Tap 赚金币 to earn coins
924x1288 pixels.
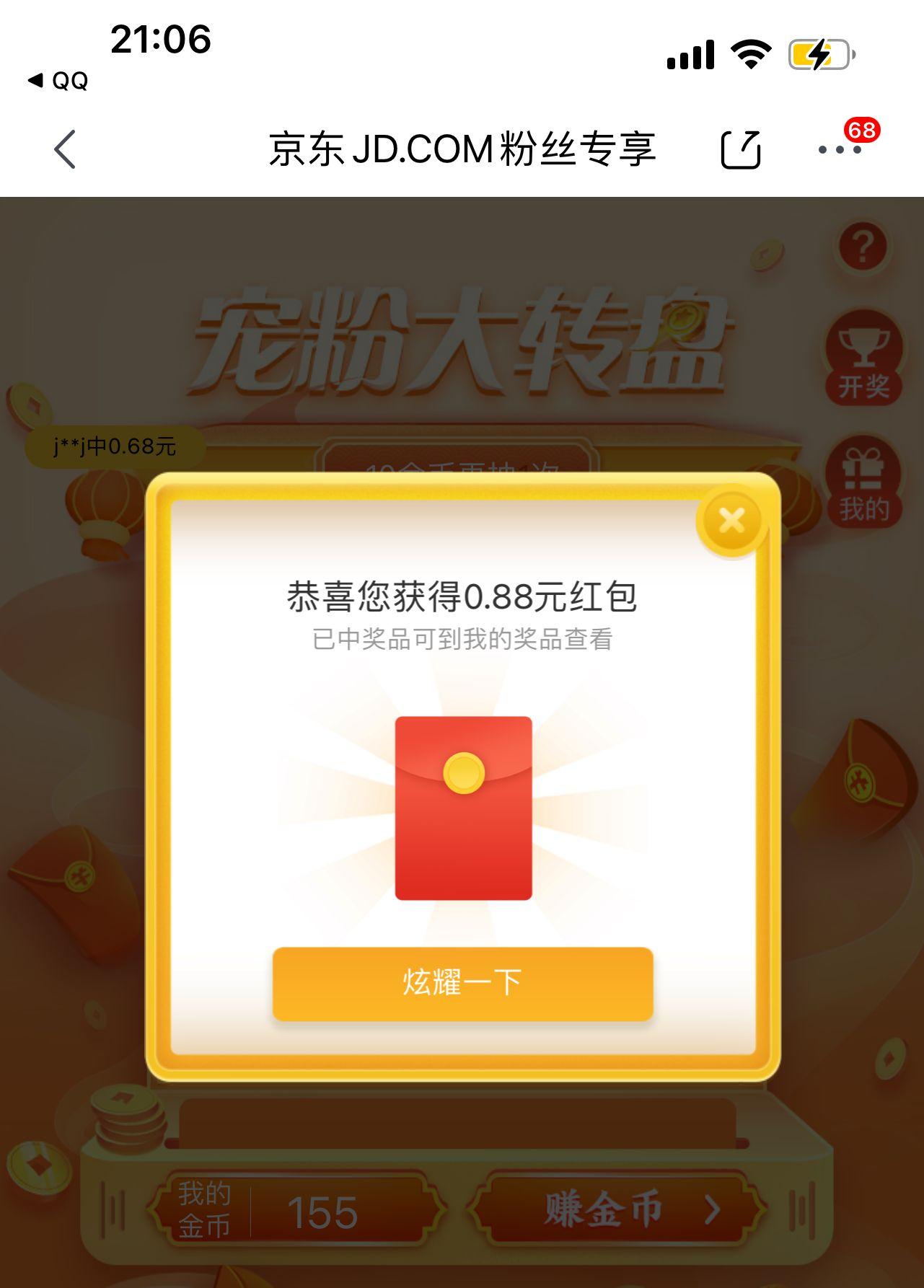[x=617, y=1210]
